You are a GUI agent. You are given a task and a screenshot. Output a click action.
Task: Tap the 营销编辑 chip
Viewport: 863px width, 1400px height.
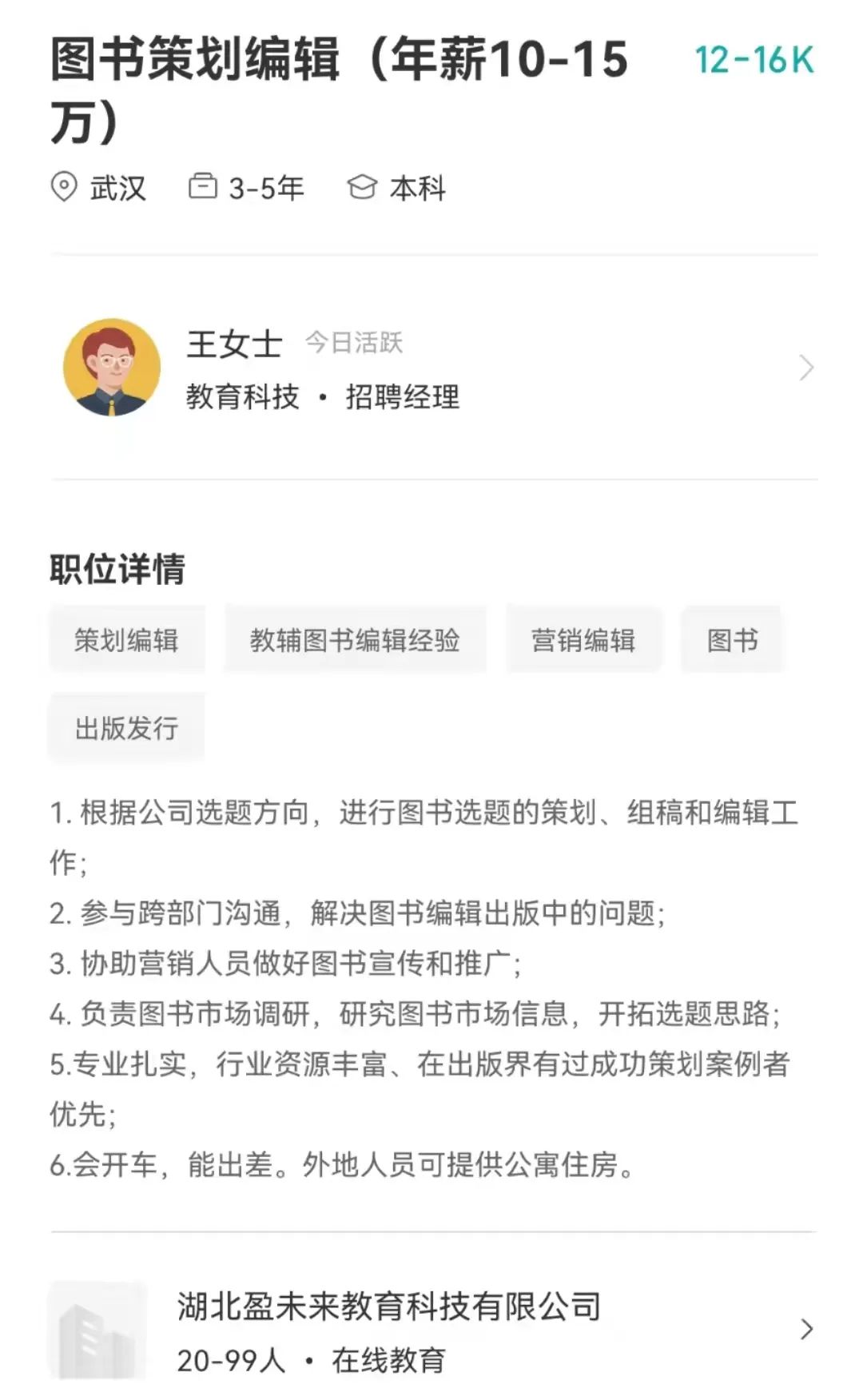pos(583,640)
